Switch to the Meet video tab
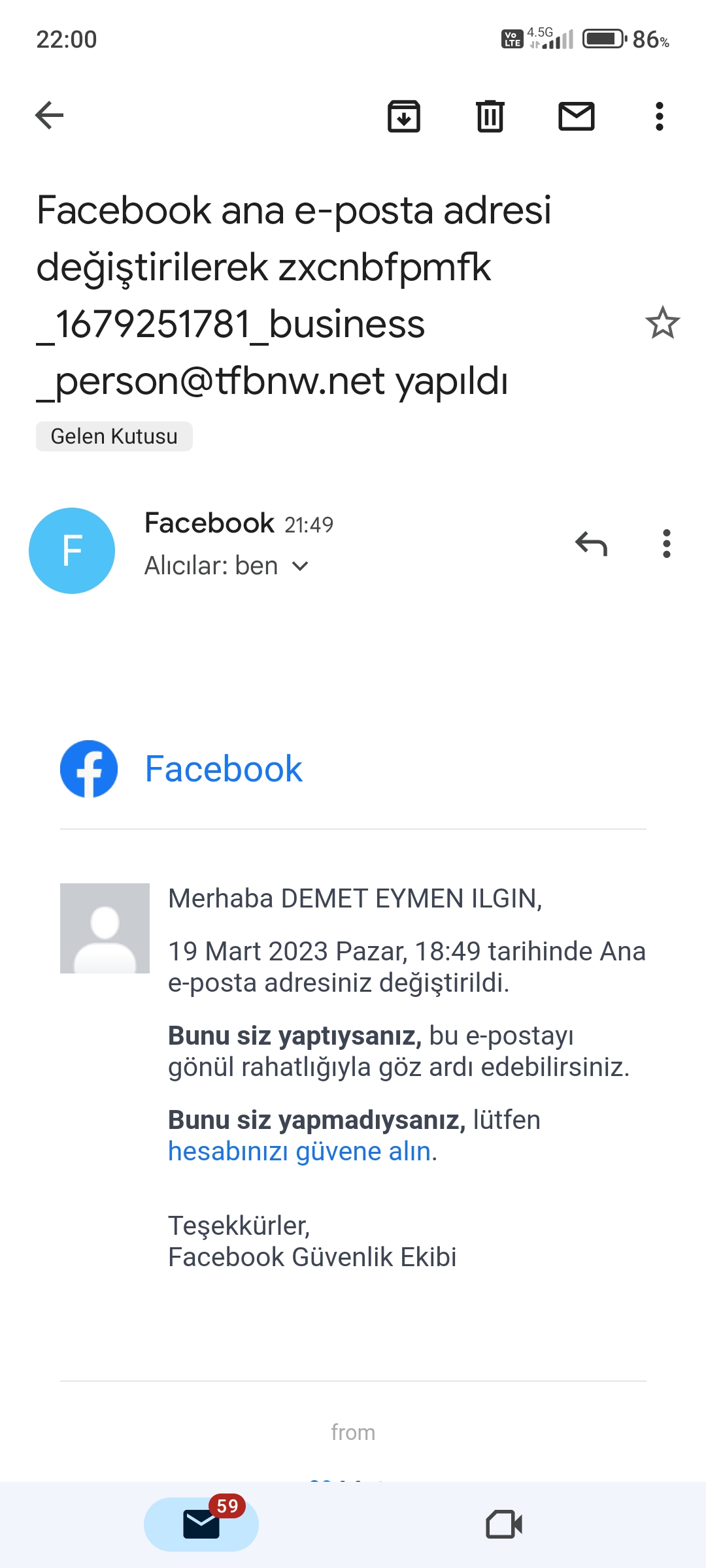This screenshot has width=706, height=1568. tap(504, 1524)
